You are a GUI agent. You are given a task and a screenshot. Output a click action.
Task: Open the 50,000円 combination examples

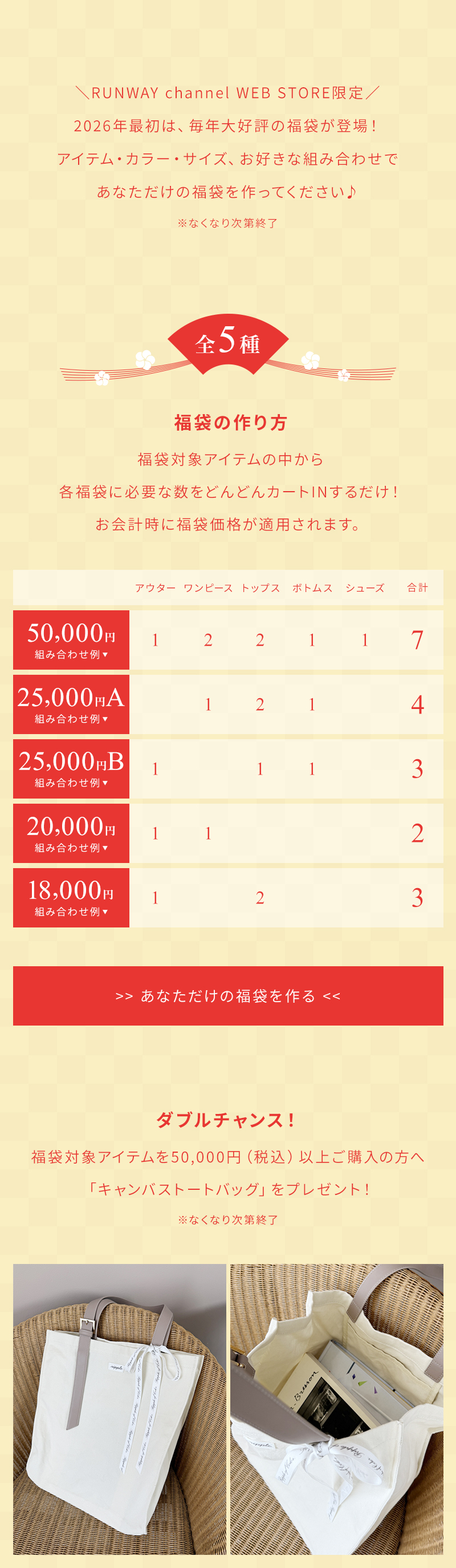(71, 640)
